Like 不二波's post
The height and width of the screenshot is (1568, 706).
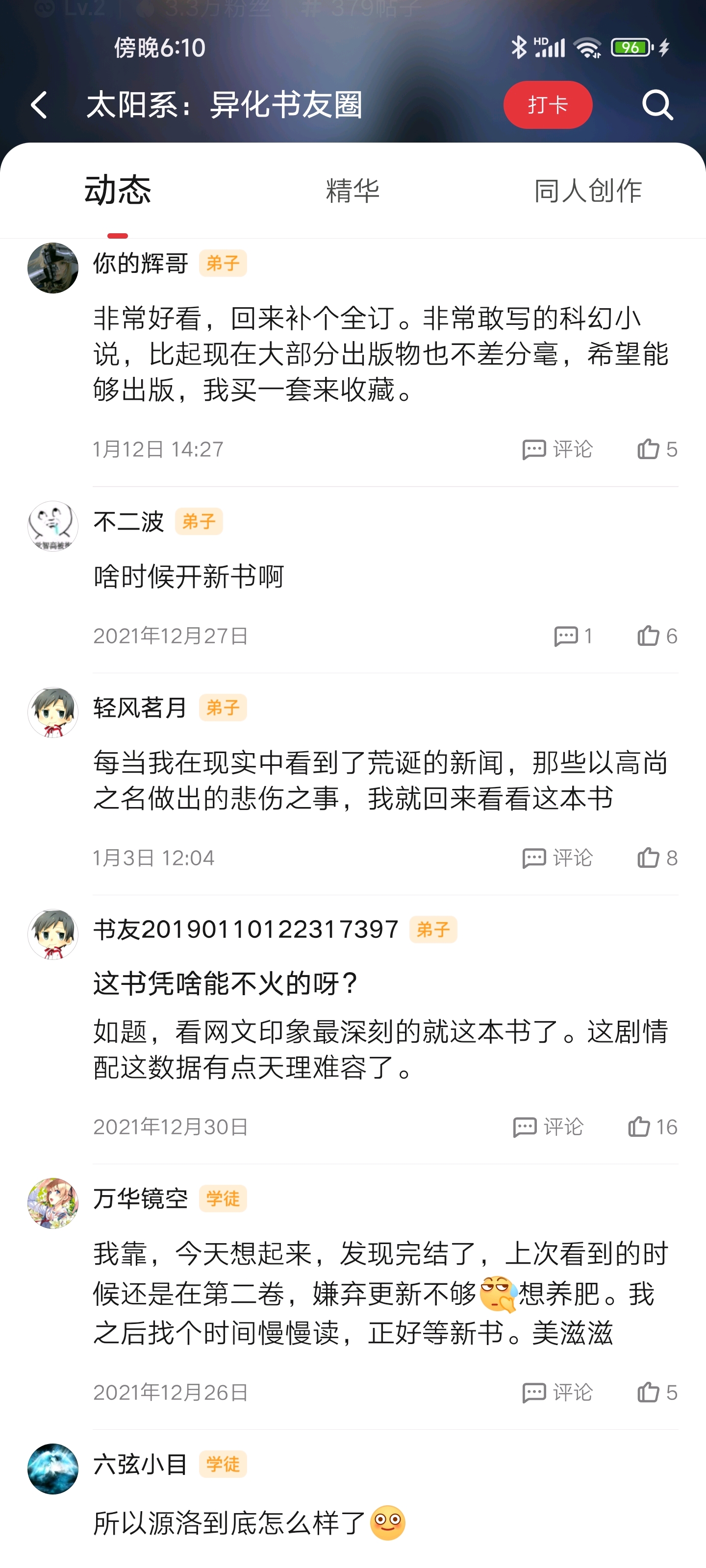coord(656,636)
